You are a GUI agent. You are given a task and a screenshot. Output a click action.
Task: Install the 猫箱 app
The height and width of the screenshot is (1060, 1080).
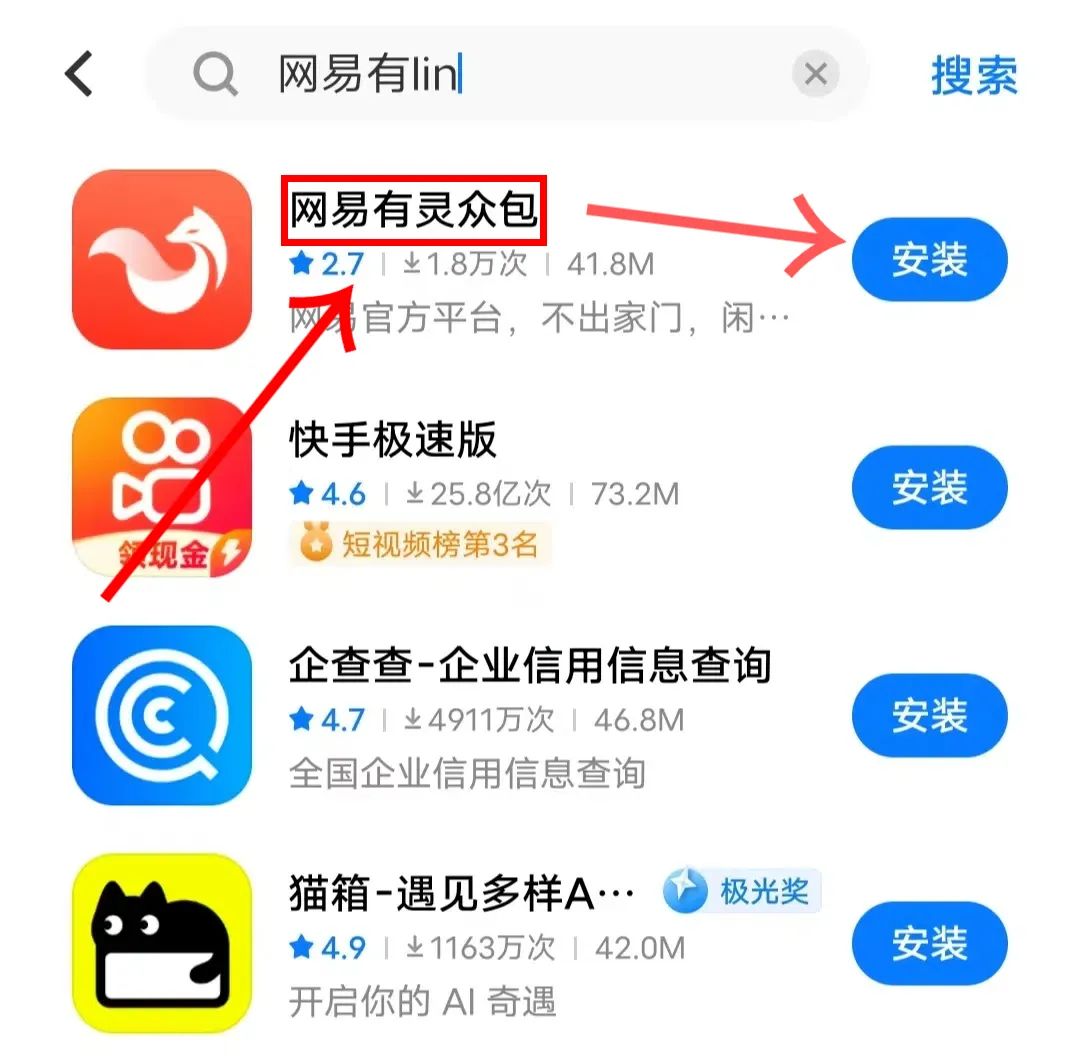(x=929, y=944)
